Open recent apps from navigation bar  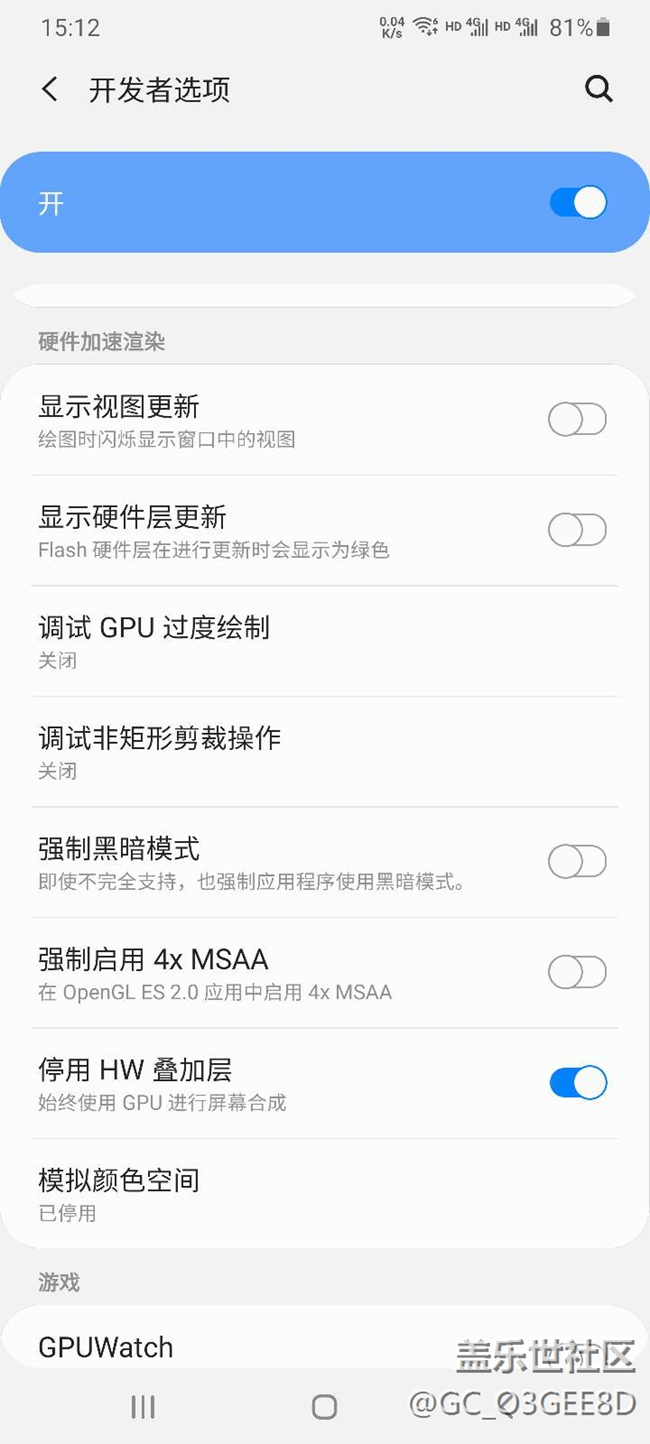click(x=143, y=1407)
